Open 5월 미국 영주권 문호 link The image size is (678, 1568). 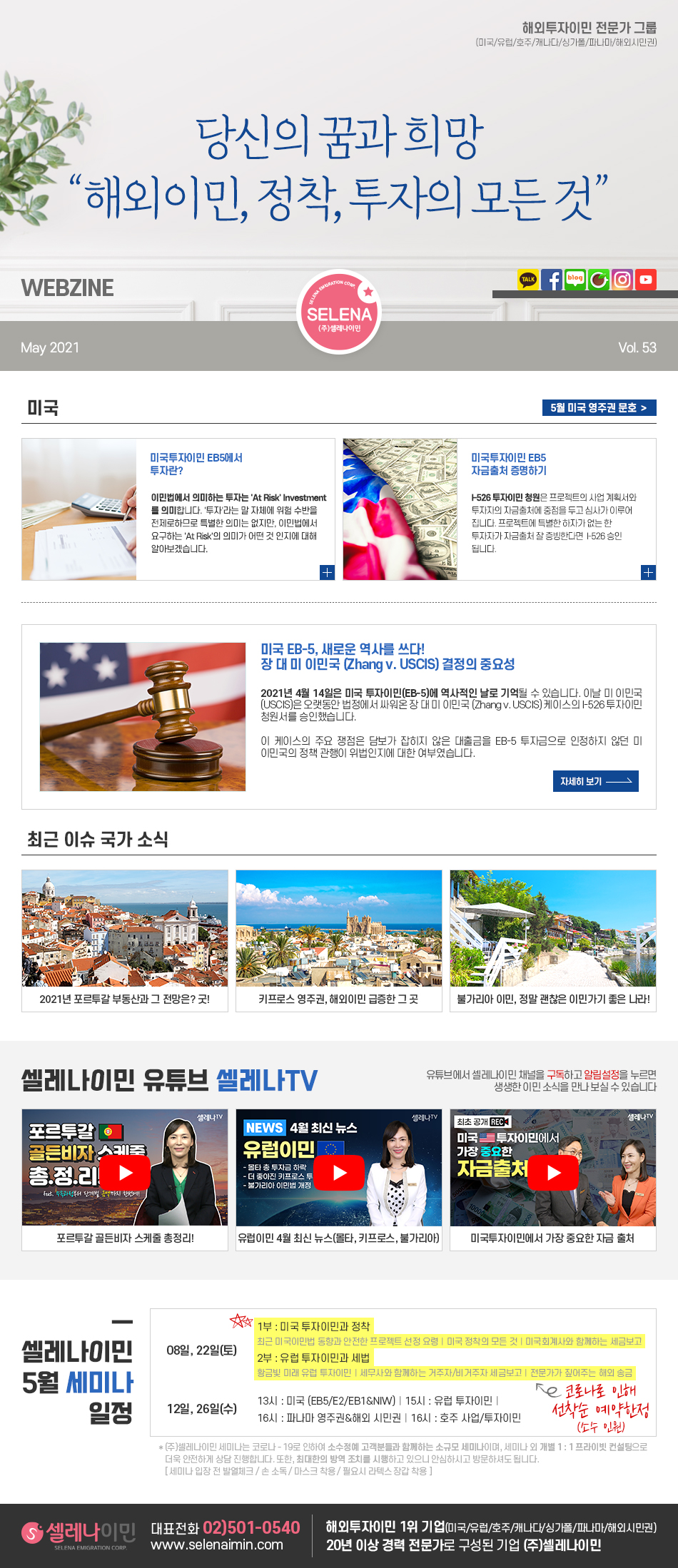[x=599, y=408]
